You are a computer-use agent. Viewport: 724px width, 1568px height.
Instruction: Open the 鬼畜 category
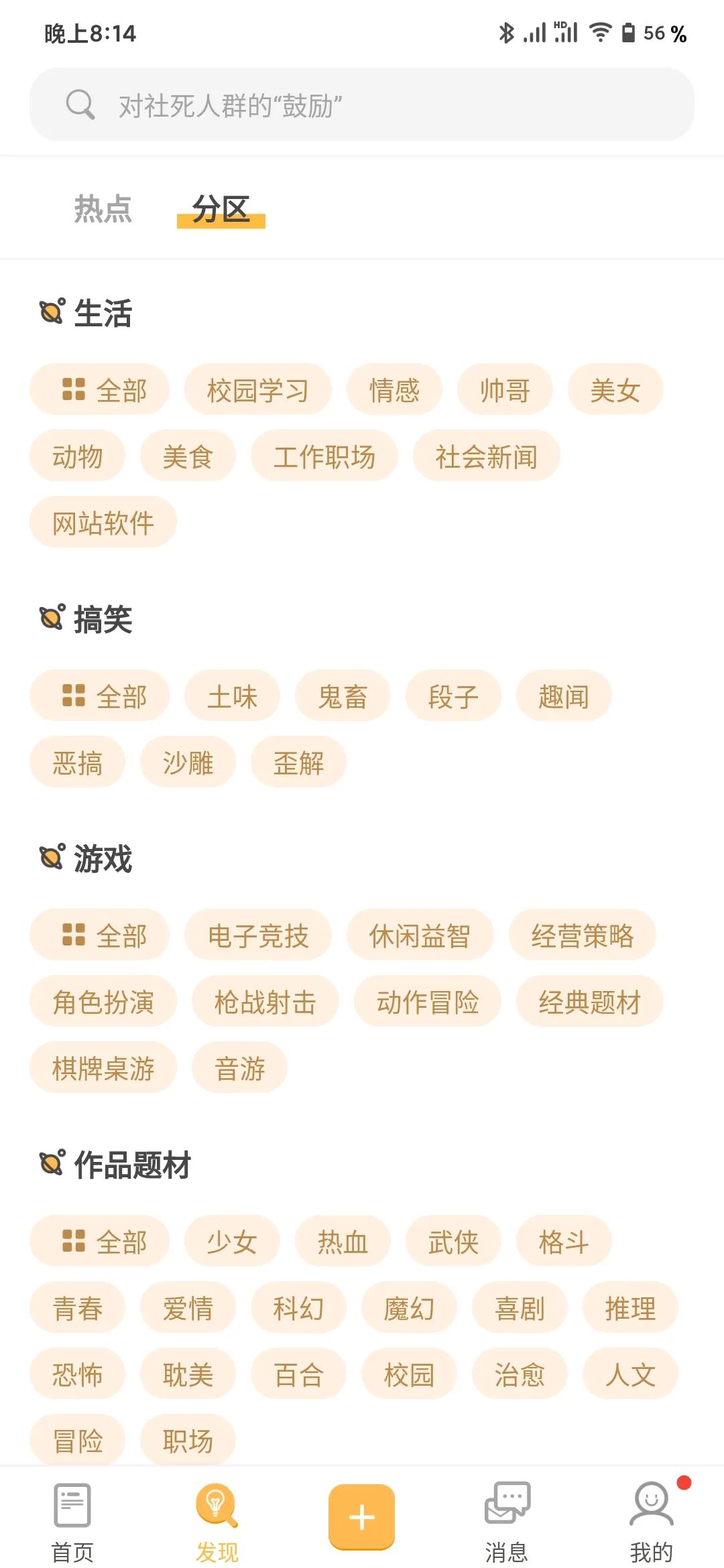pos(343,696)
